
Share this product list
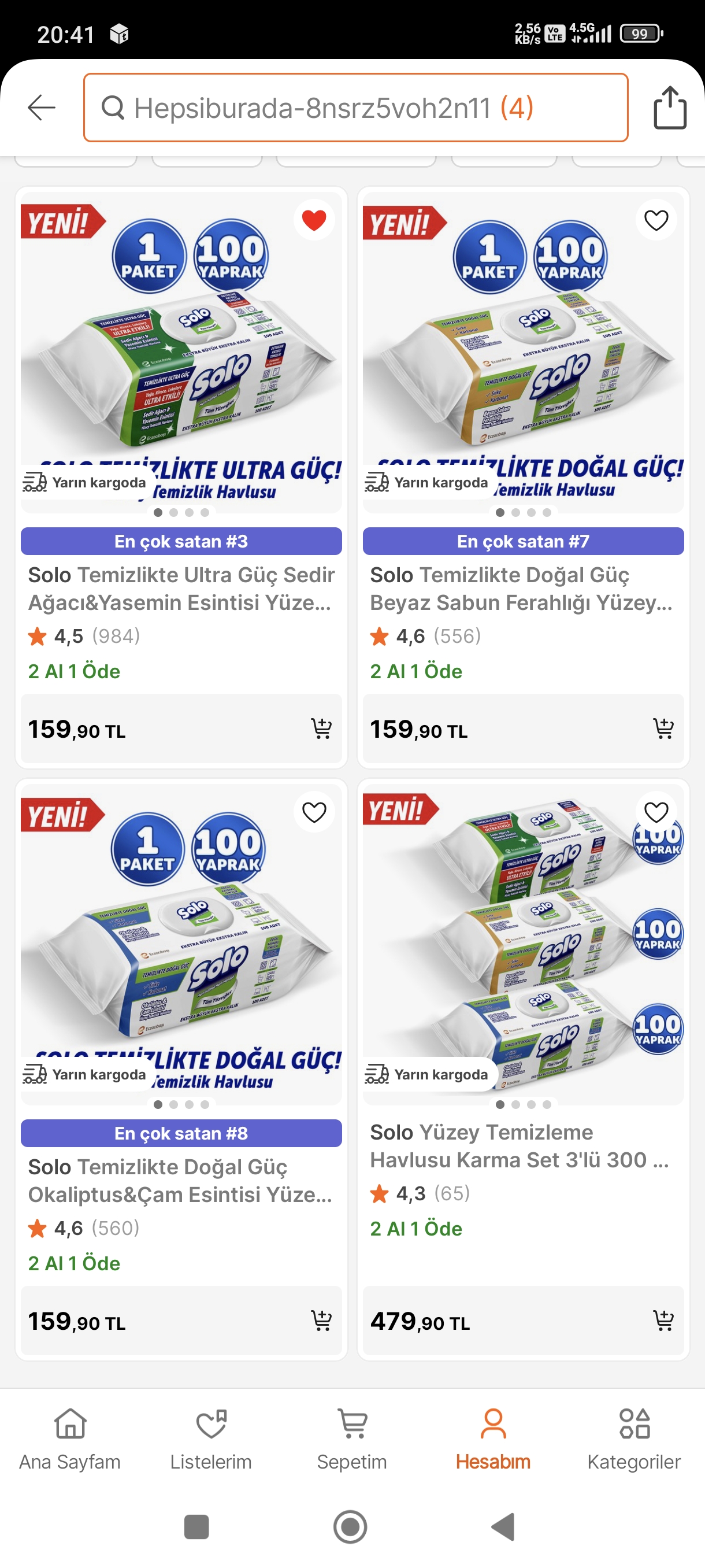click(669, 108)
